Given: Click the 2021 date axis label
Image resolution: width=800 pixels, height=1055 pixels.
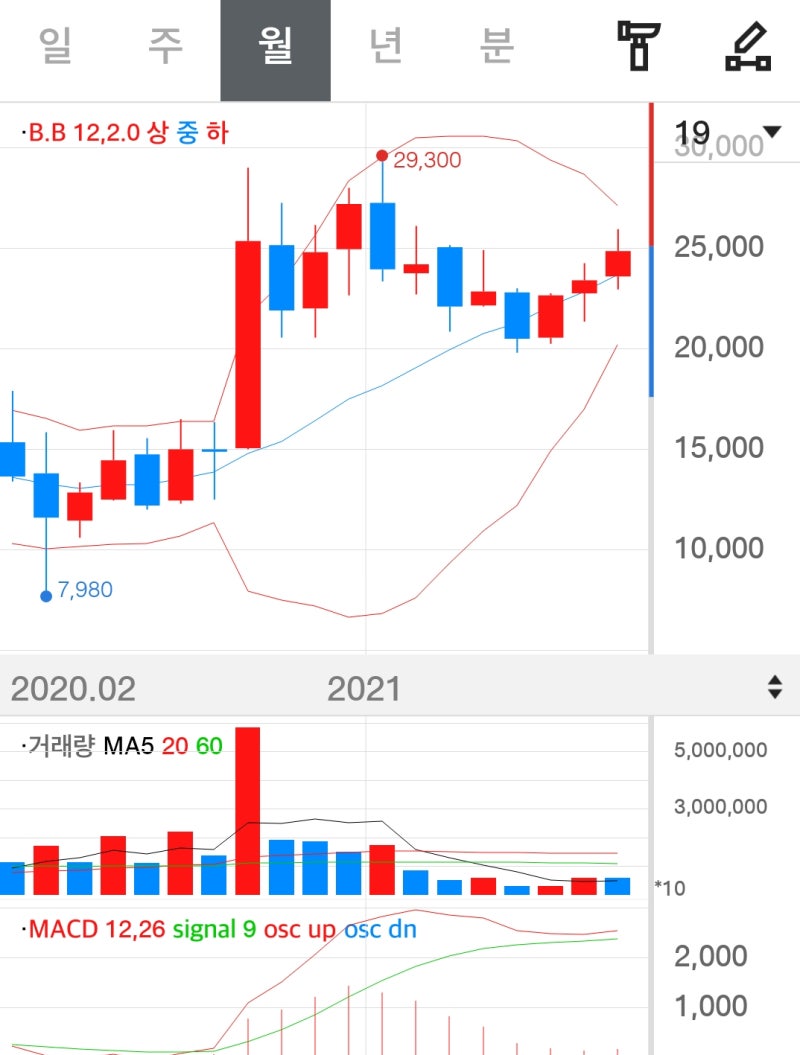Looking at the screenshot, I should click(364, 687).
